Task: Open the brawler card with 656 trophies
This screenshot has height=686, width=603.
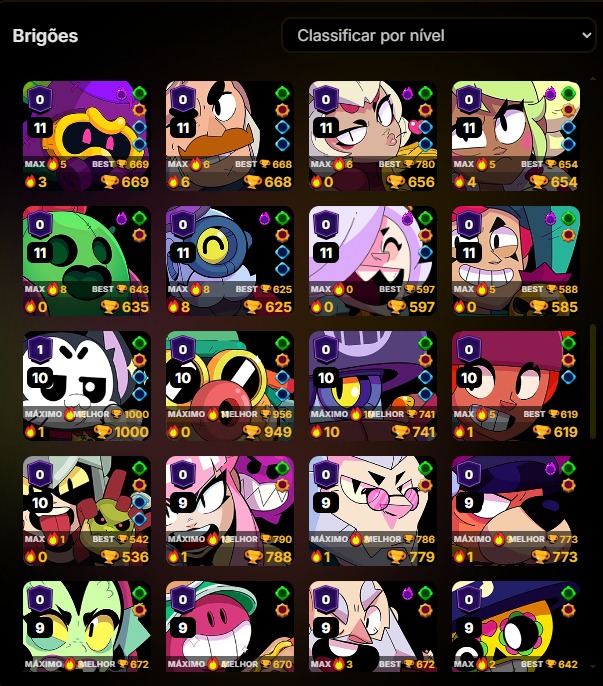Action: click(373, 135)
